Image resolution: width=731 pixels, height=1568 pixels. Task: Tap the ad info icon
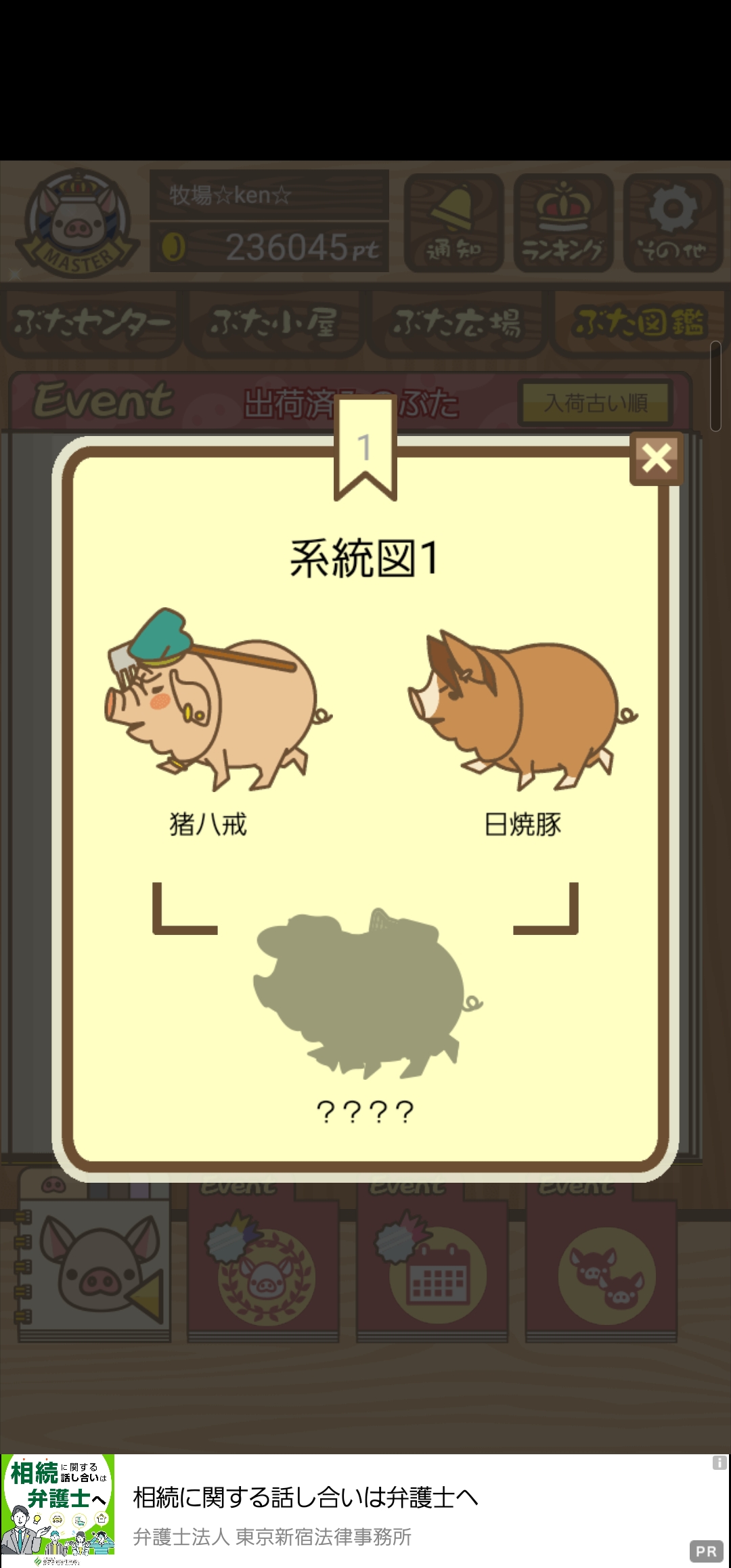click(719, 1463)
